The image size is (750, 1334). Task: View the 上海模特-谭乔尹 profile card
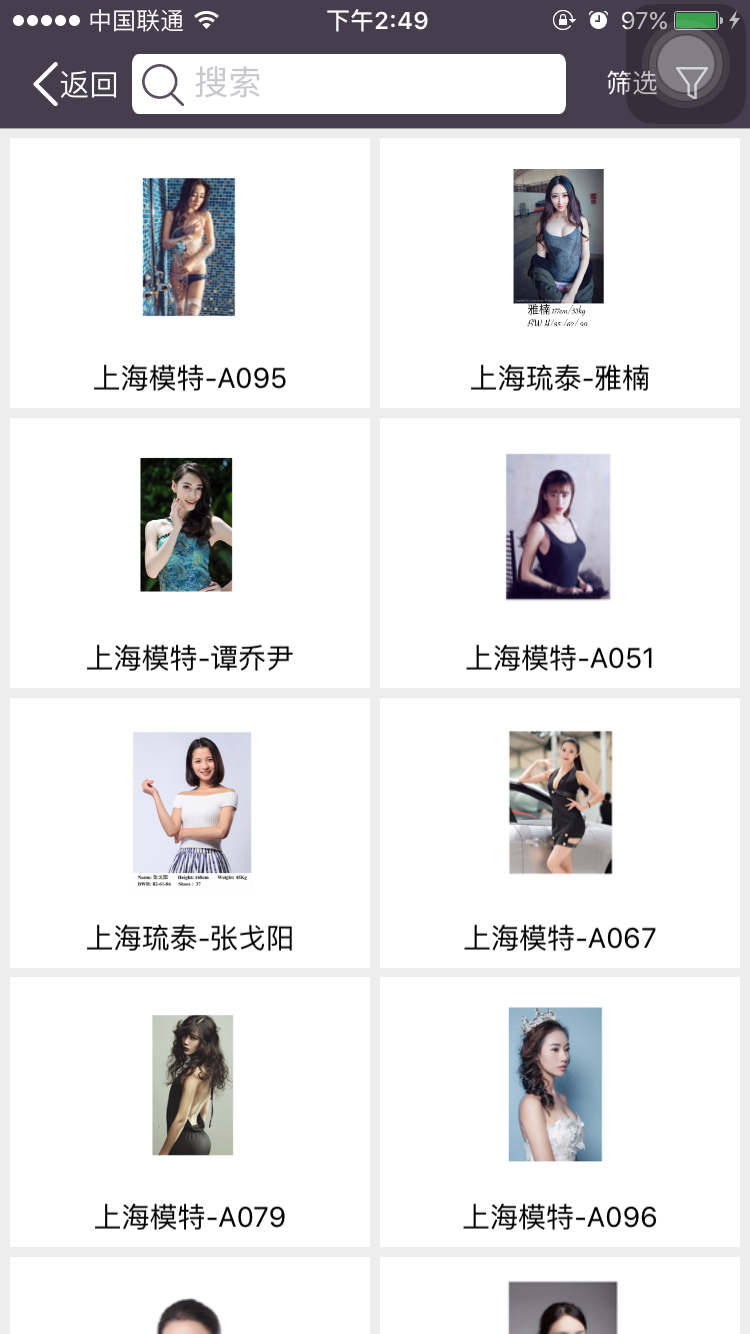tap(190, 553)
